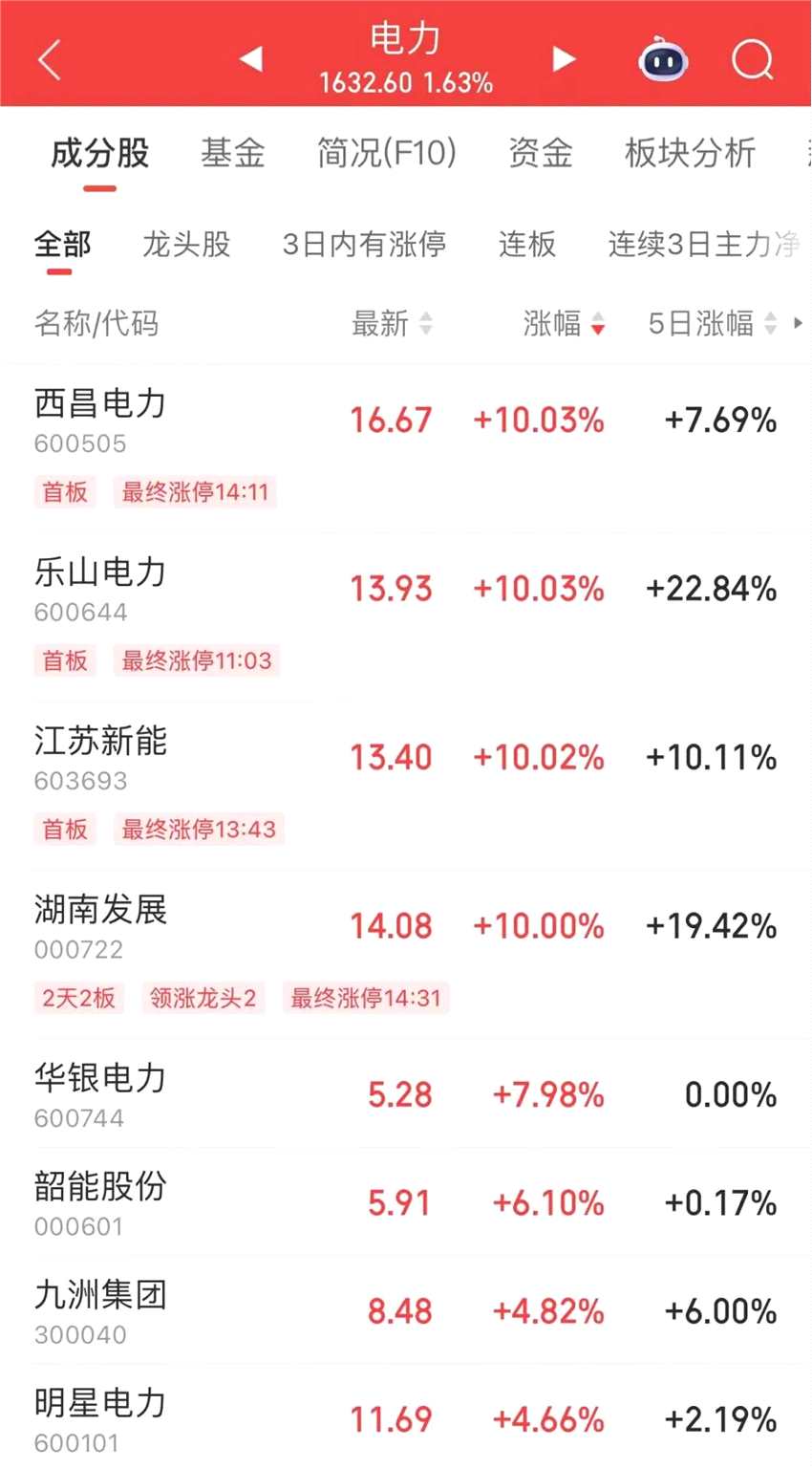Viewport: 812px width, 1469px height.
Task: Switch to the next sector with right triangle
Action: [564, 59]
